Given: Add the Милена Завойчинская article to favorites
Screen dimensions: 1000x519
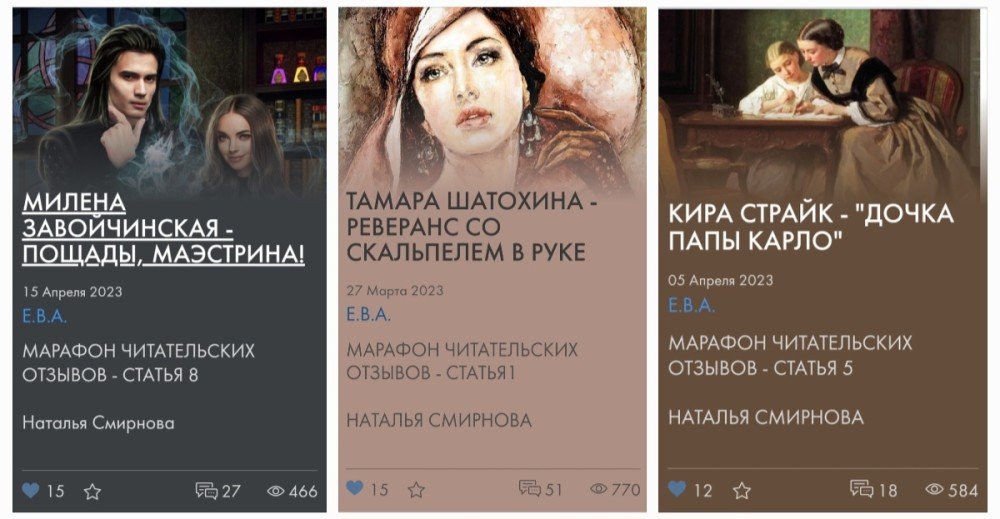Looking at the screenshot, I should 92,491.
